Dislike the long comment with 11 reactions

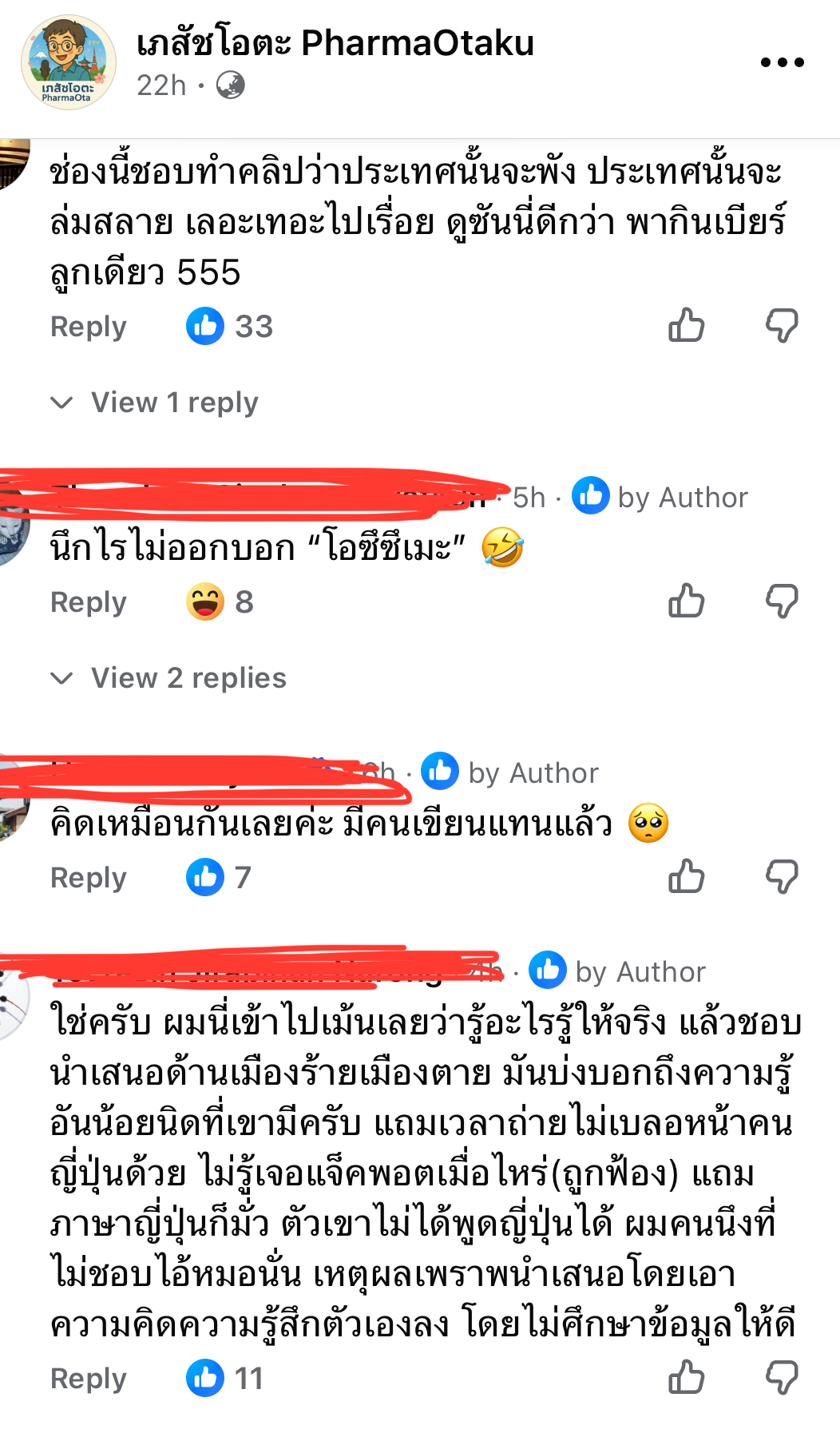click(782, 1378)
